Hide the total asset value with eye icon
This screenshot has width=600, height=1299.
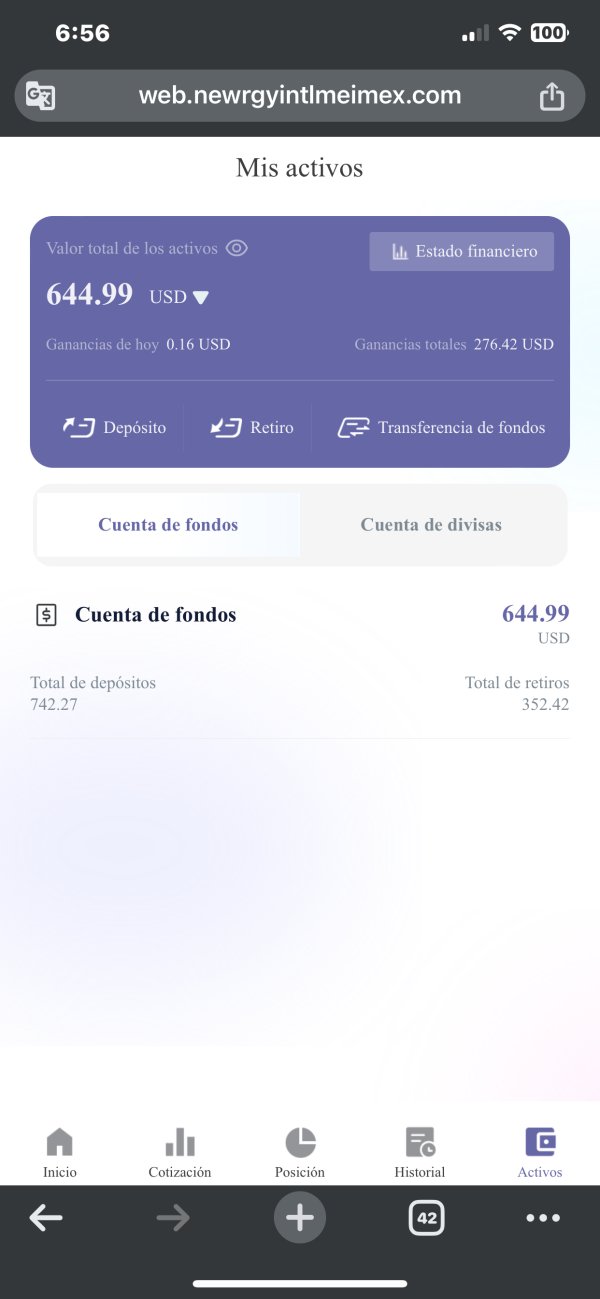click(236, 248)
